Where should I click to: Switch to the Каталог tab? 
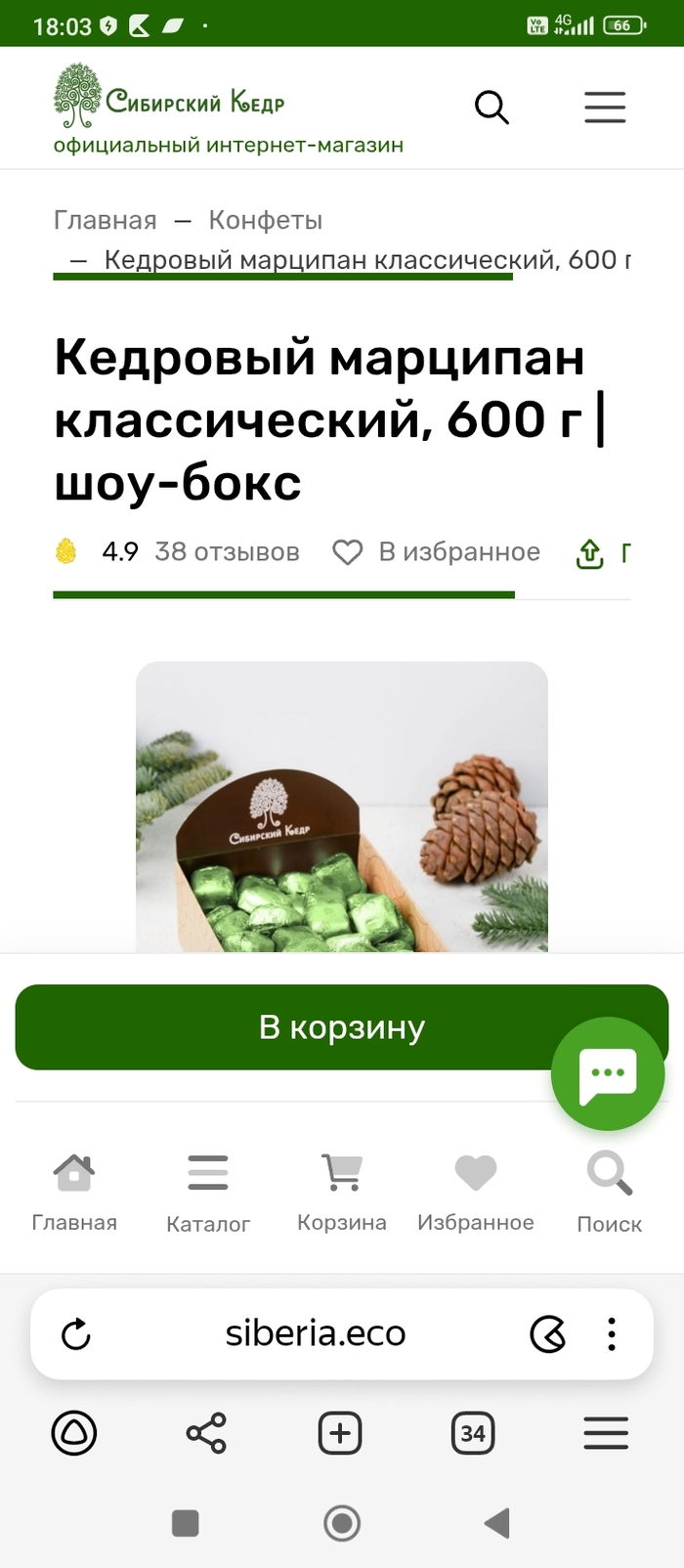click(208, 1193)
